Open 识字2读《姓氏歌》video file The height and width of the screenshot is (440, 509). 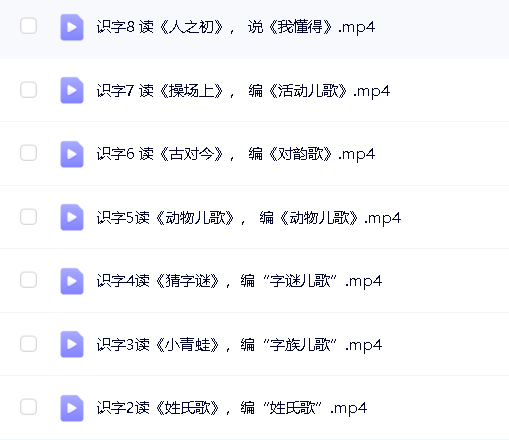point(232,408)
